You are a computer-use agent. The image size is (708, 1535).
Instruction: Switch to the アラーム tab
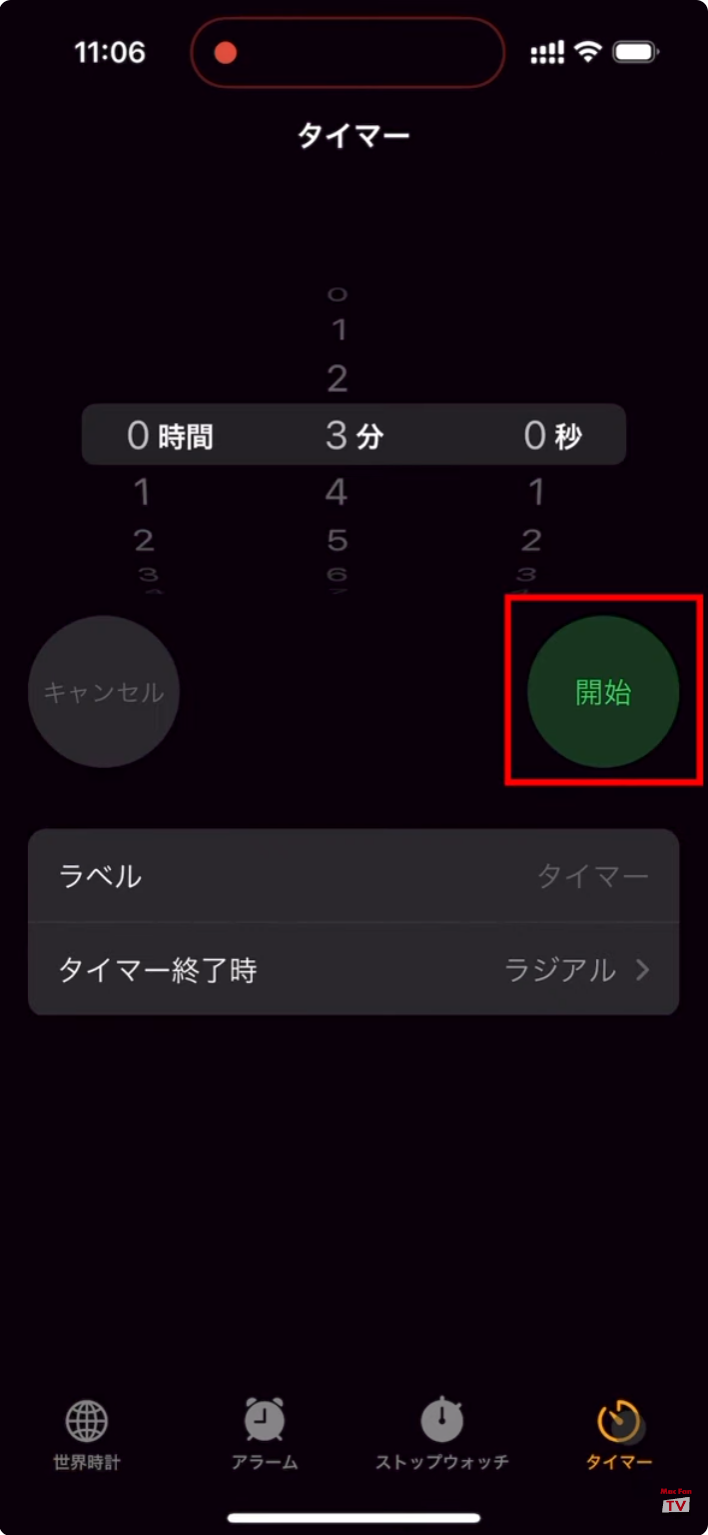click(x=265, y=1434)
